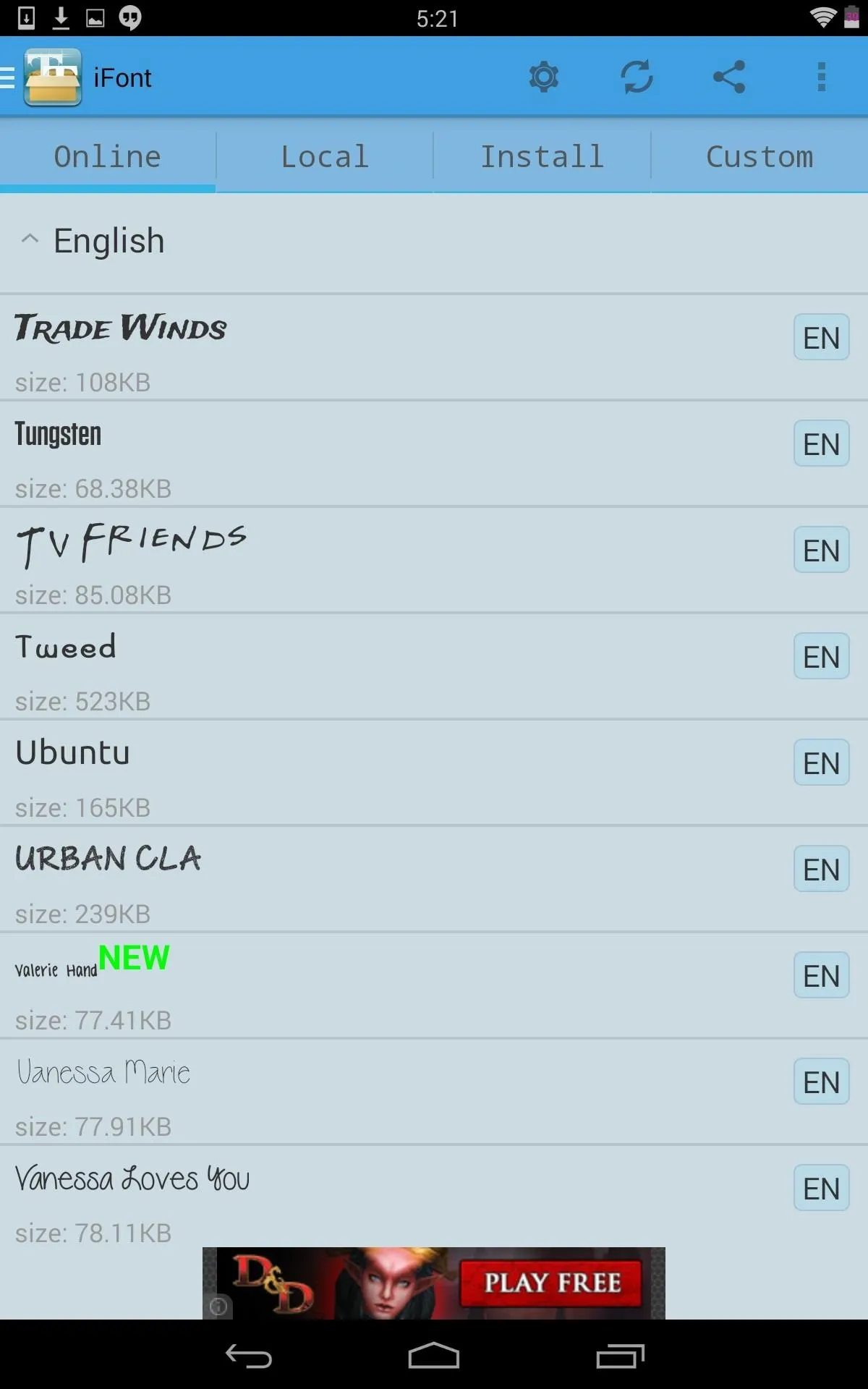Image resolution: width=868 pixels, height=1389 pixels.
Task: Open the Tweed font entry
Action: tap(434, 666)
